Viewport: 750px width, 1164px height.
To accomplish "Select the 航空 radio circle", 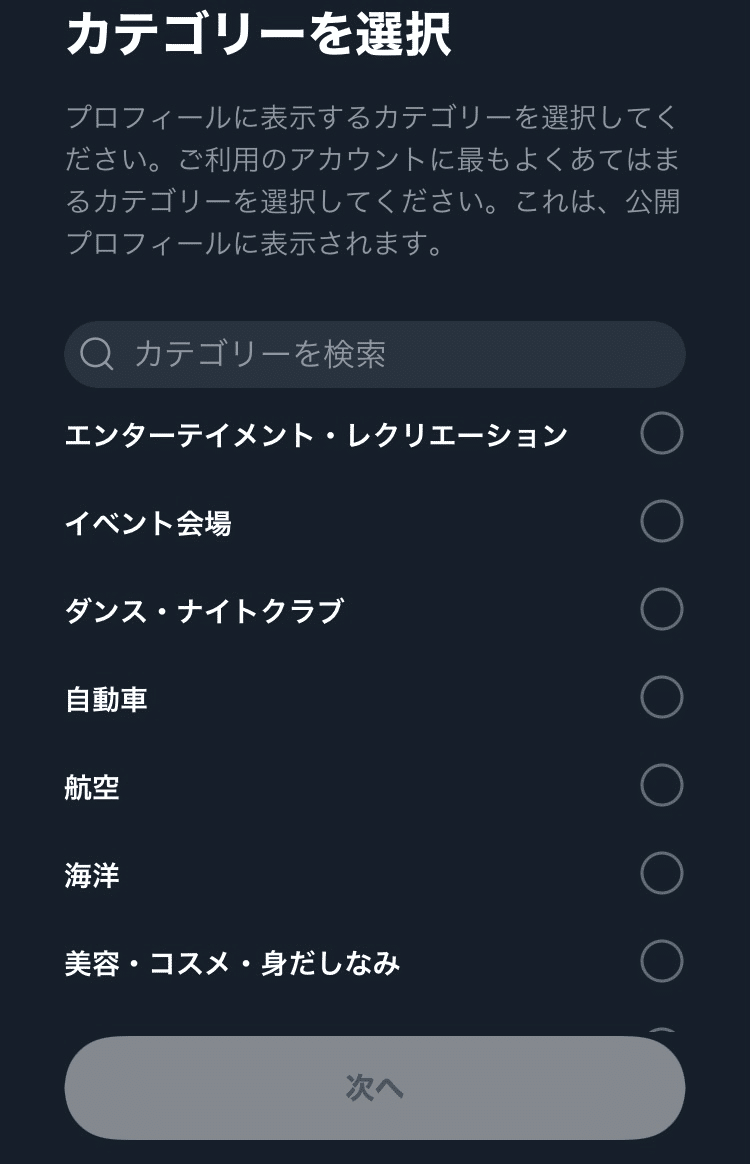I will 662,787.
